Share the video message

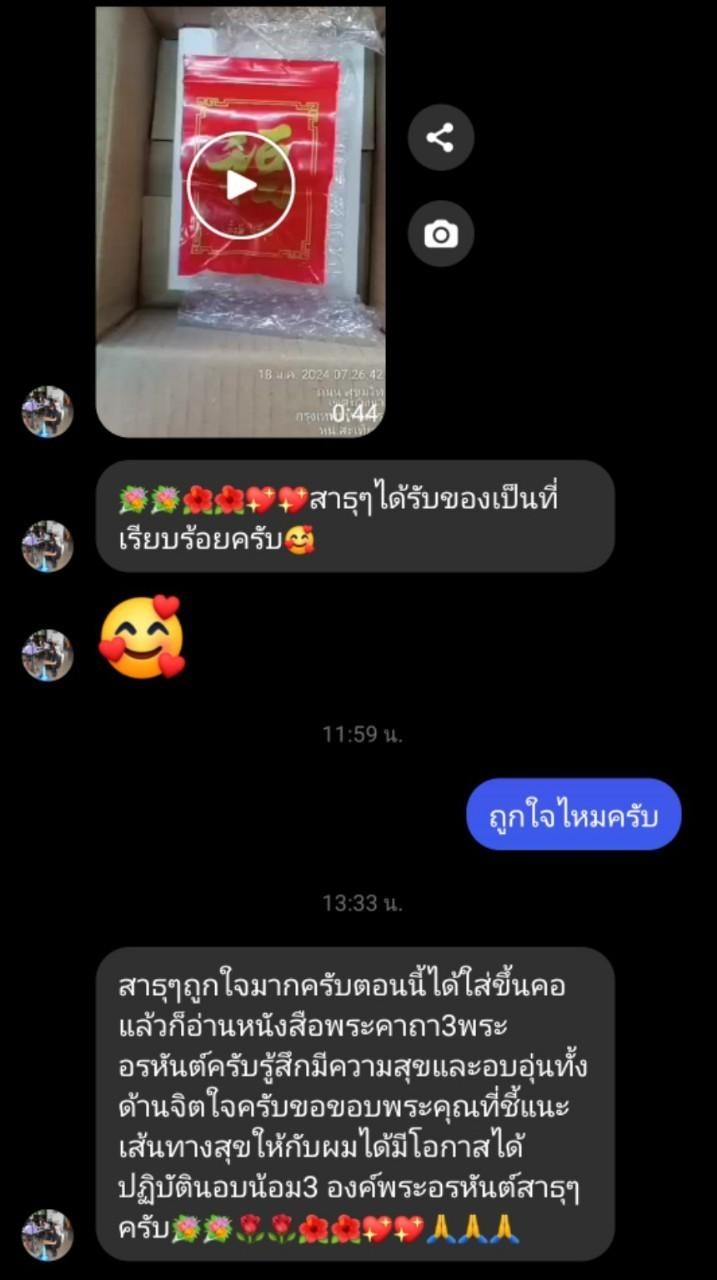tap(440, 137)
